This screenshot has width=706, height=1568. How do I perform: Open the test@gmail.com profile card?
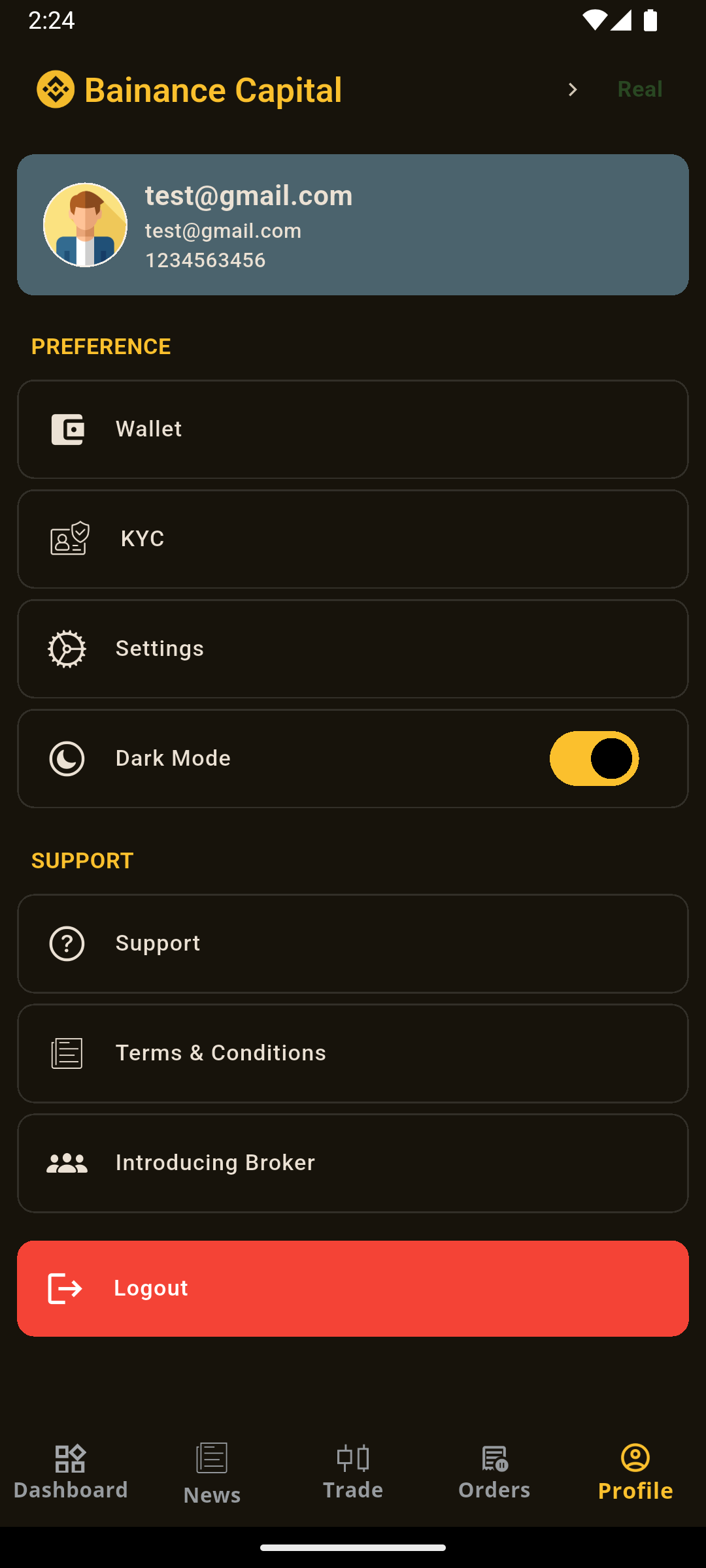353,225
